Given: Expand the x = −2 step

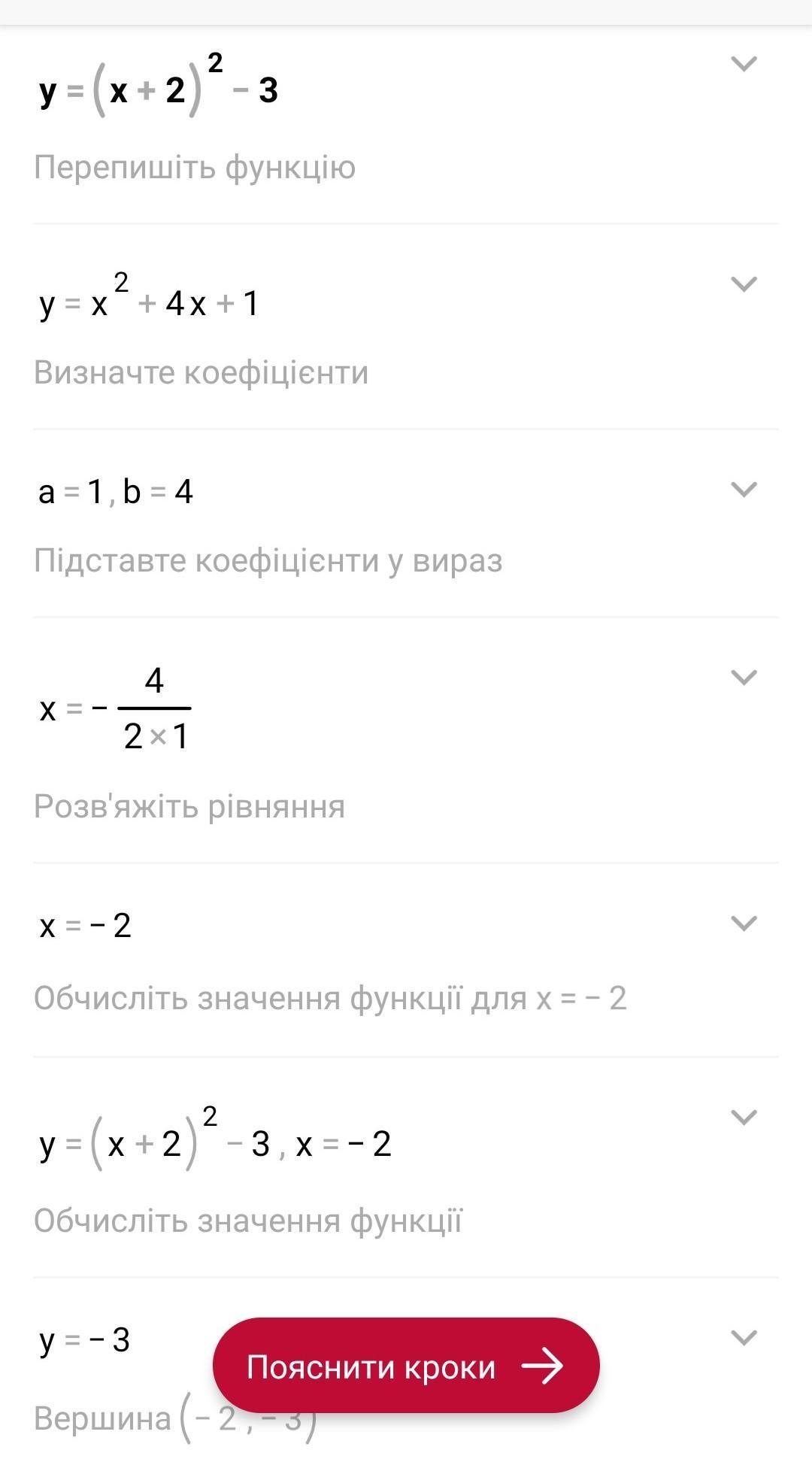Looking at the screenshot, I should [x=744, y=924].
